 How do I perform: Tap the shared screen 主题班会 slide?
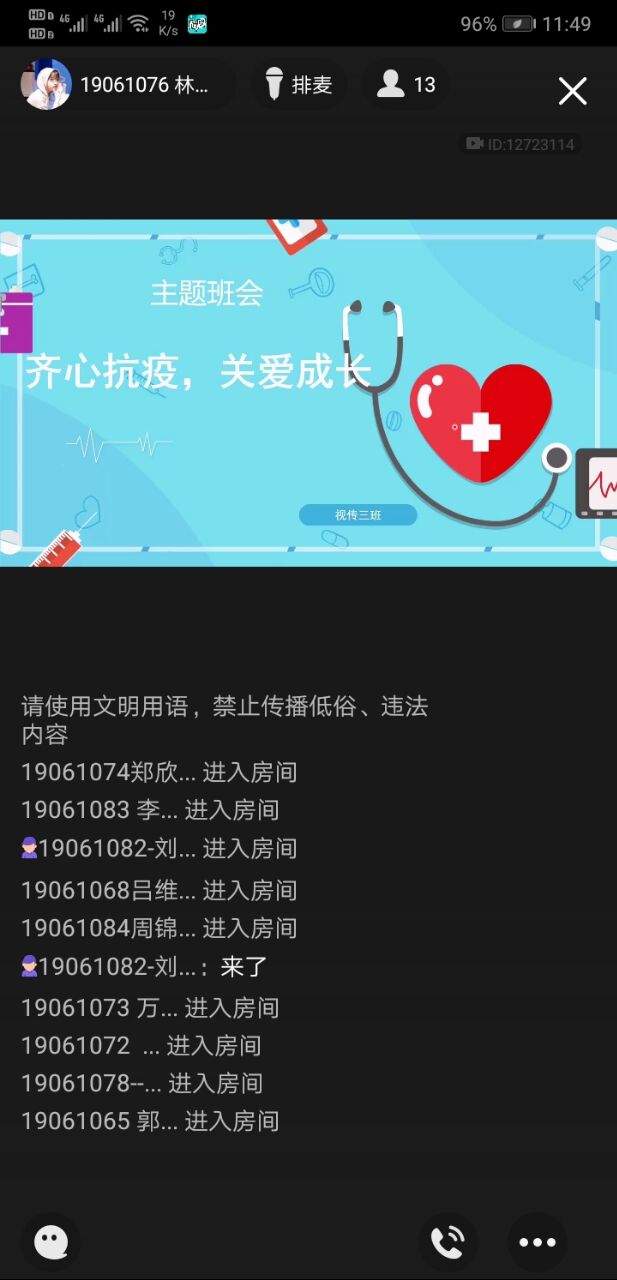[308, 392]
